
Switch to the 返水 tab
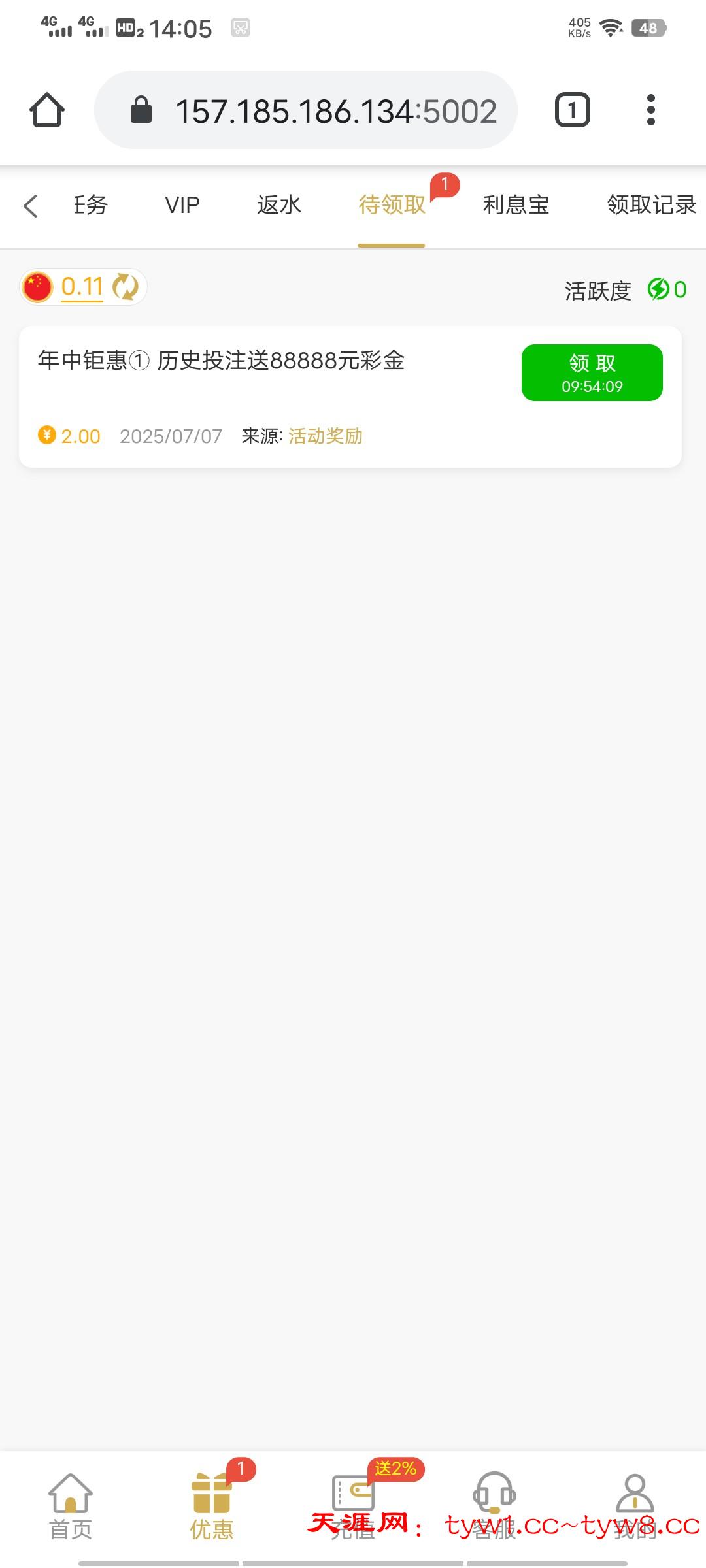(278, 205)
